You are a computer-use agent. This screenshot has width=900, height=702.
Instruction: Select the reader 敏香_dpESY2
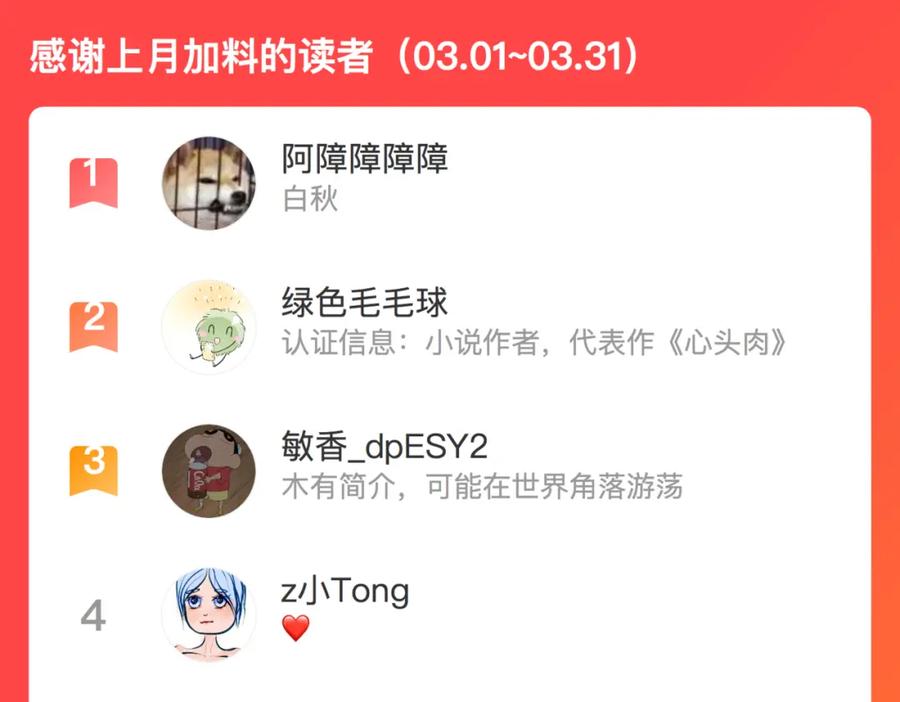pos(385,447)
